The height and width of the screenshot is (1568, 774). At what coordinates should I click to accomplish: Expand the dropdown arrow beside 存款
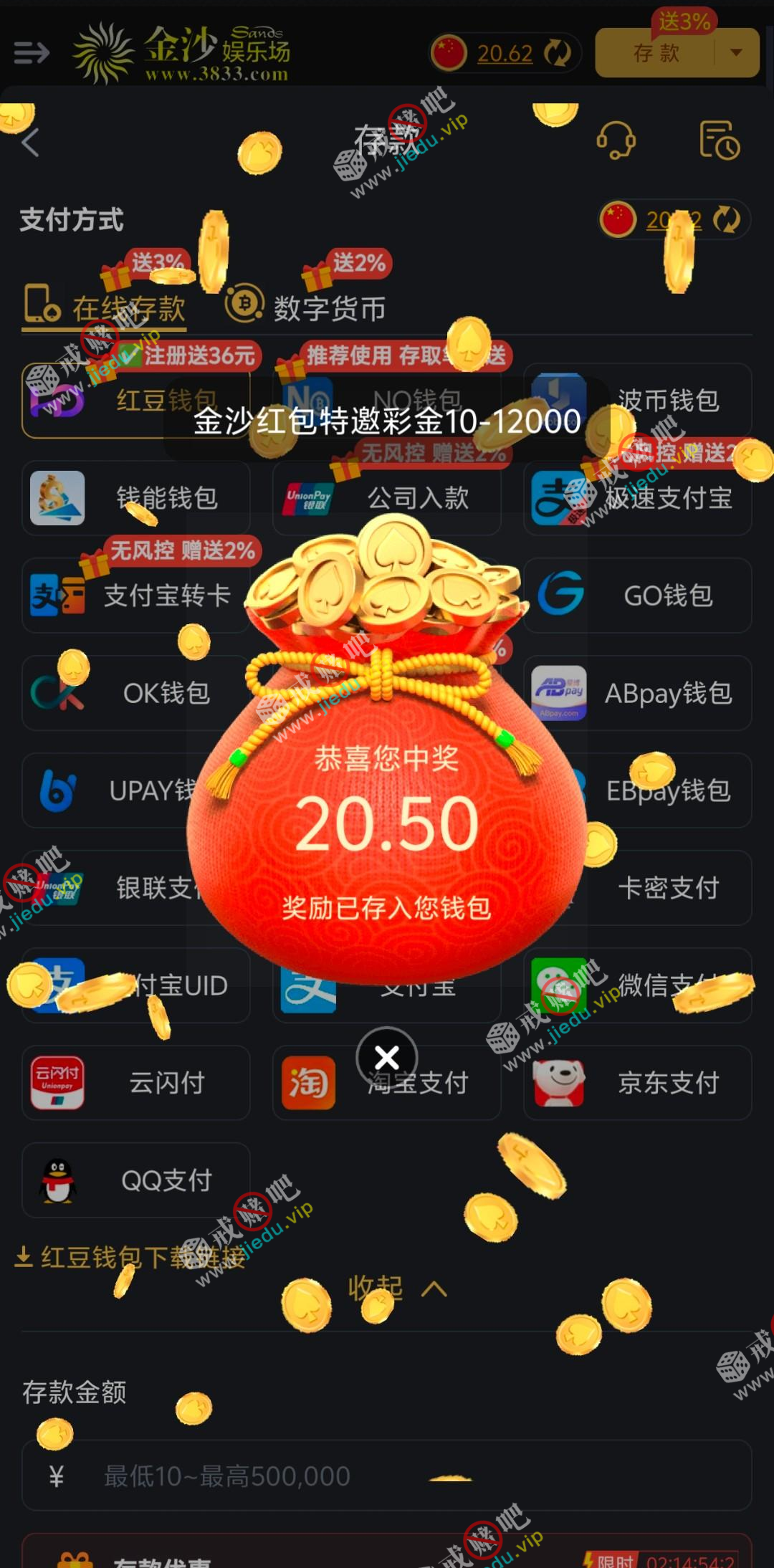(736, 53)
